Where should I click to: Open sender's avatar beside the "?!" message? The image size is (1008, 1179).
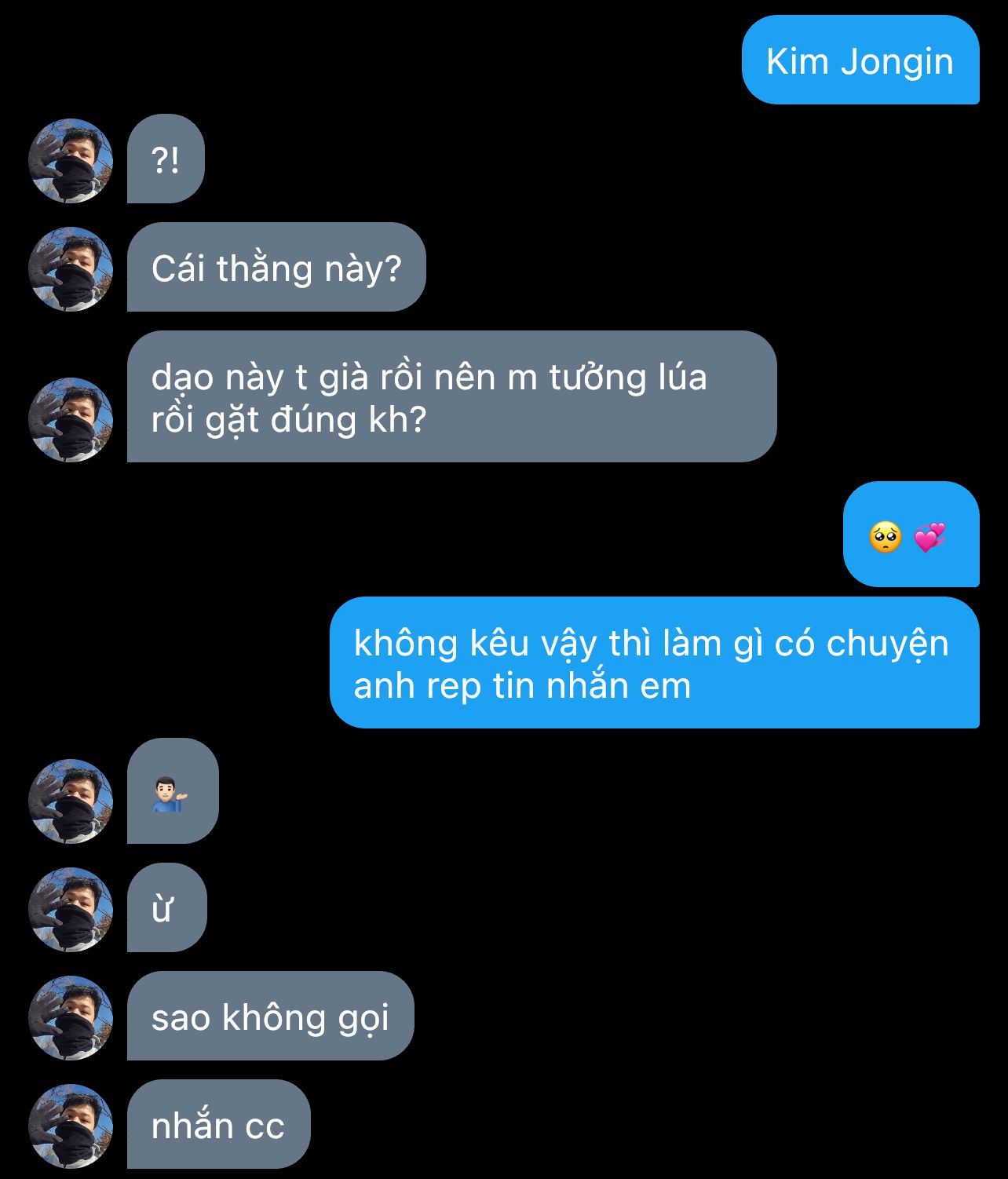71,161
